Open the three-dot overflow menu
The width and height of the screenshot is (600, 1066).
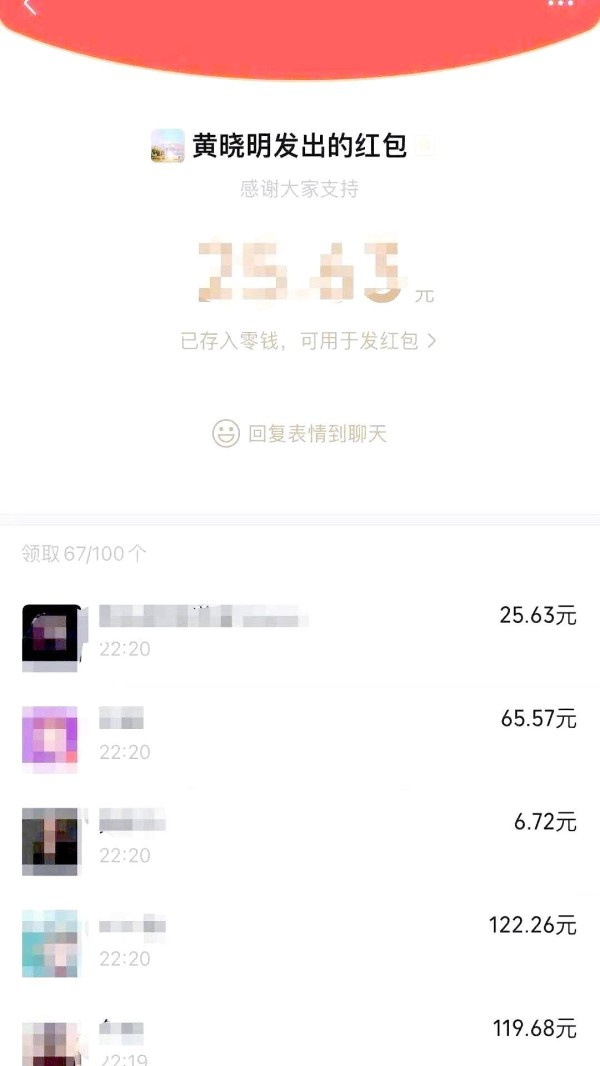click(561, 3)
